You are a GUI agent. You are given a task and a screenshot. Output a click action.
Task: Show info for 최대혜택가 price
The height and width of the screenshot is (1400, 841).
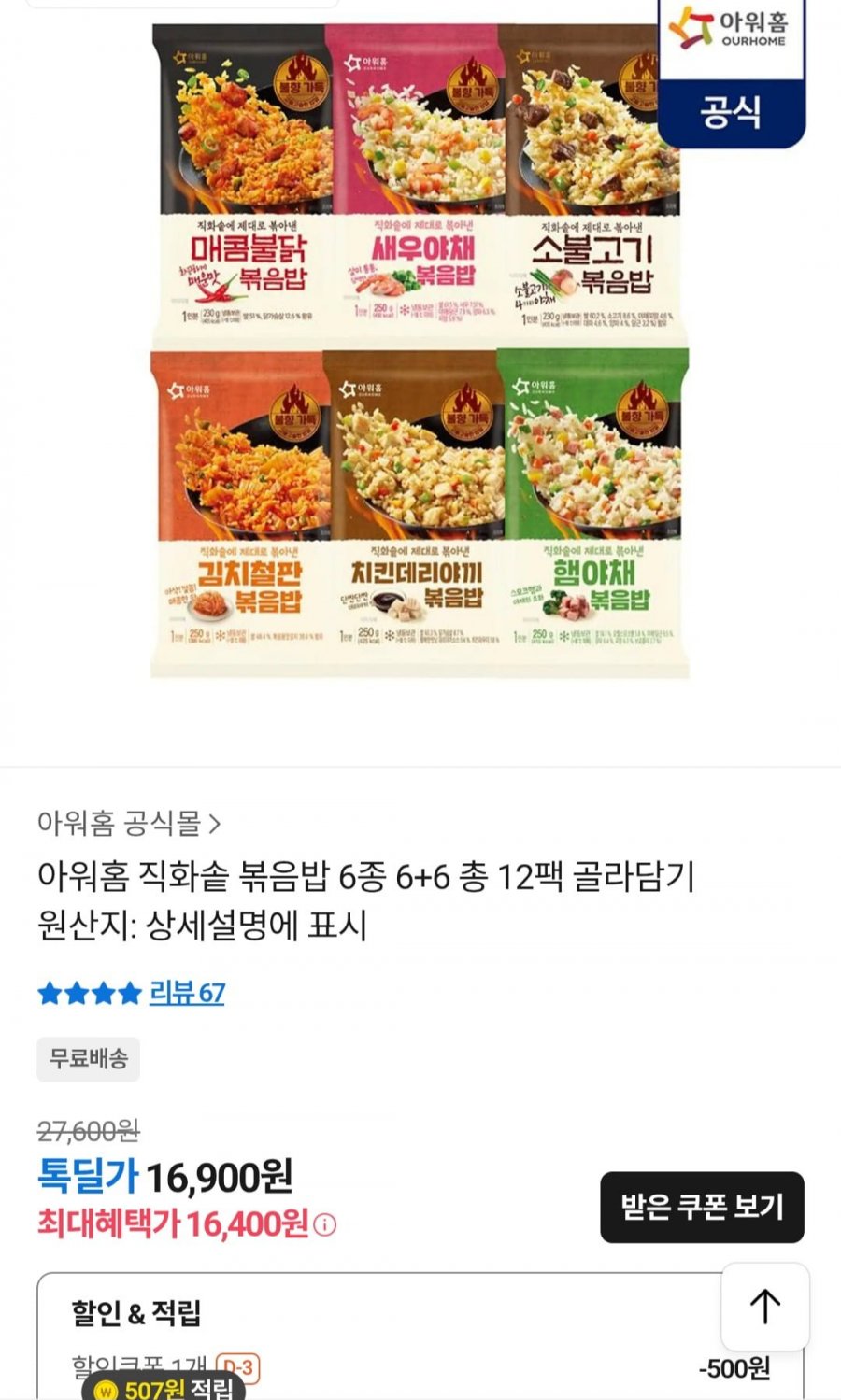point(324,1224)
